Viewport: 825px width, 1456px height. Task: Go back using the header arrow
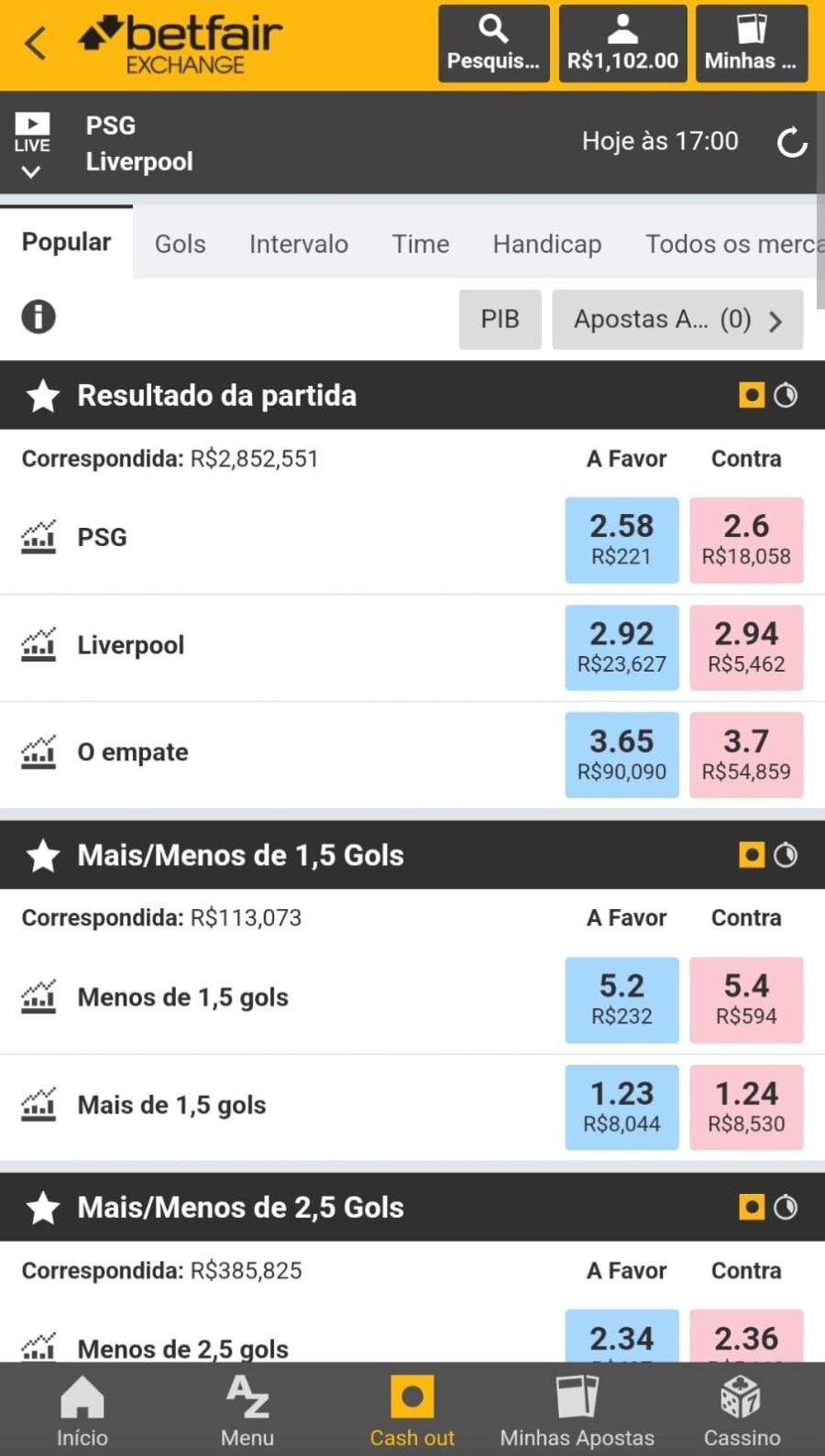click(x=35, y=42)
